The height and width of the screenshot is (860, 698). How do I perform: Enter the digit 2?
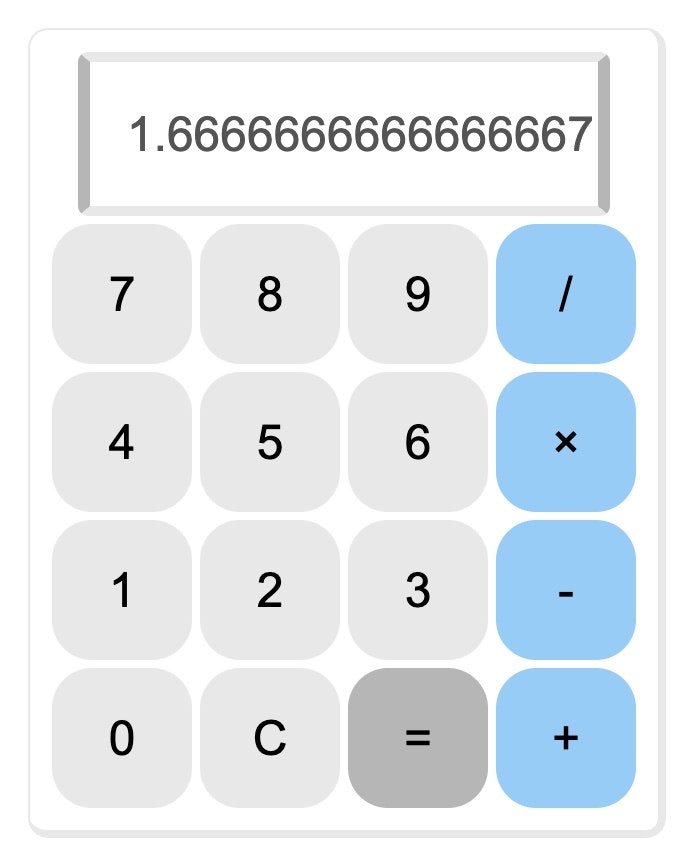(269, 590)
